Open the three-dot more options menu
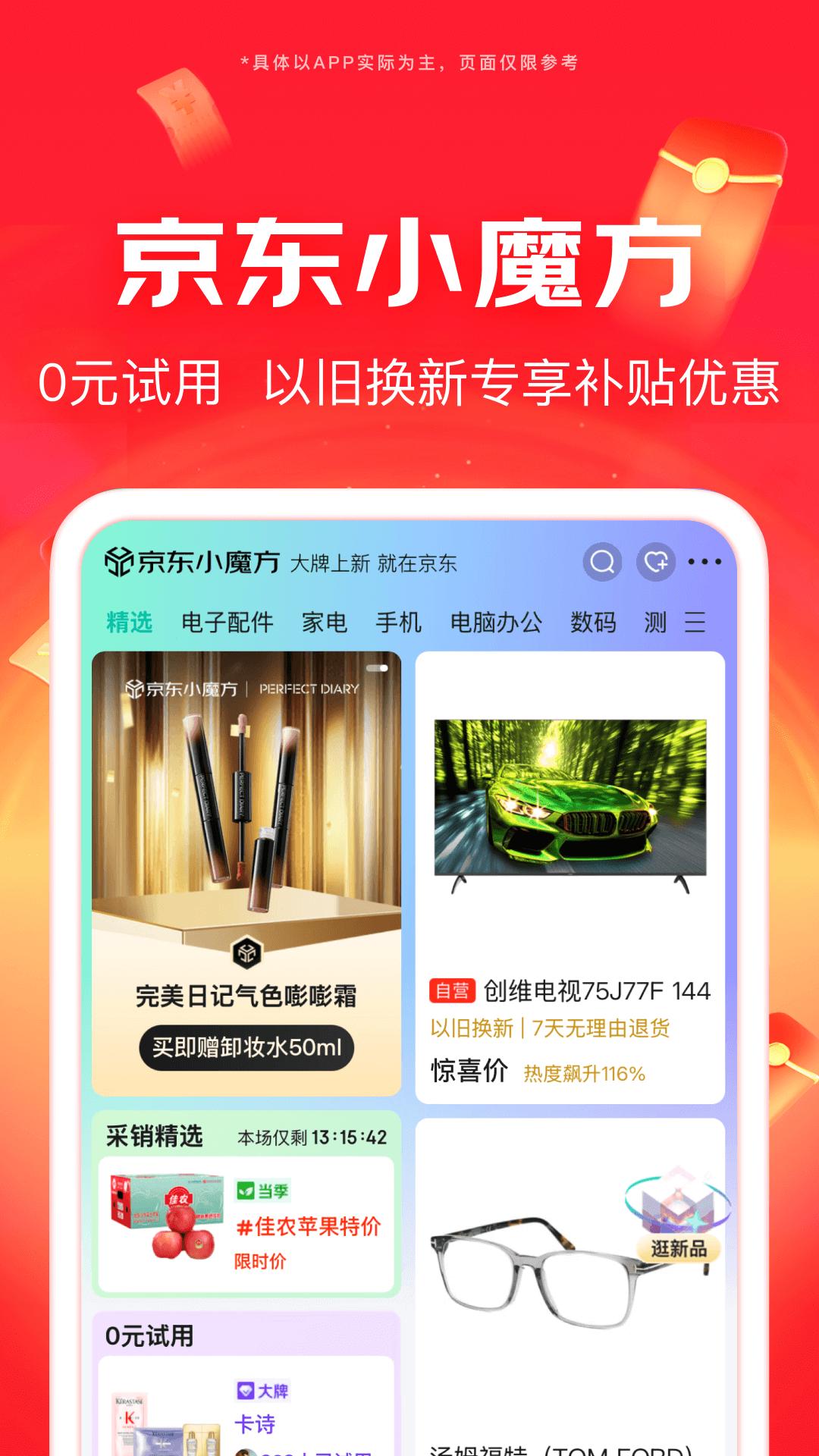Viewport: 819px width, 1456px height. point(704,562)
